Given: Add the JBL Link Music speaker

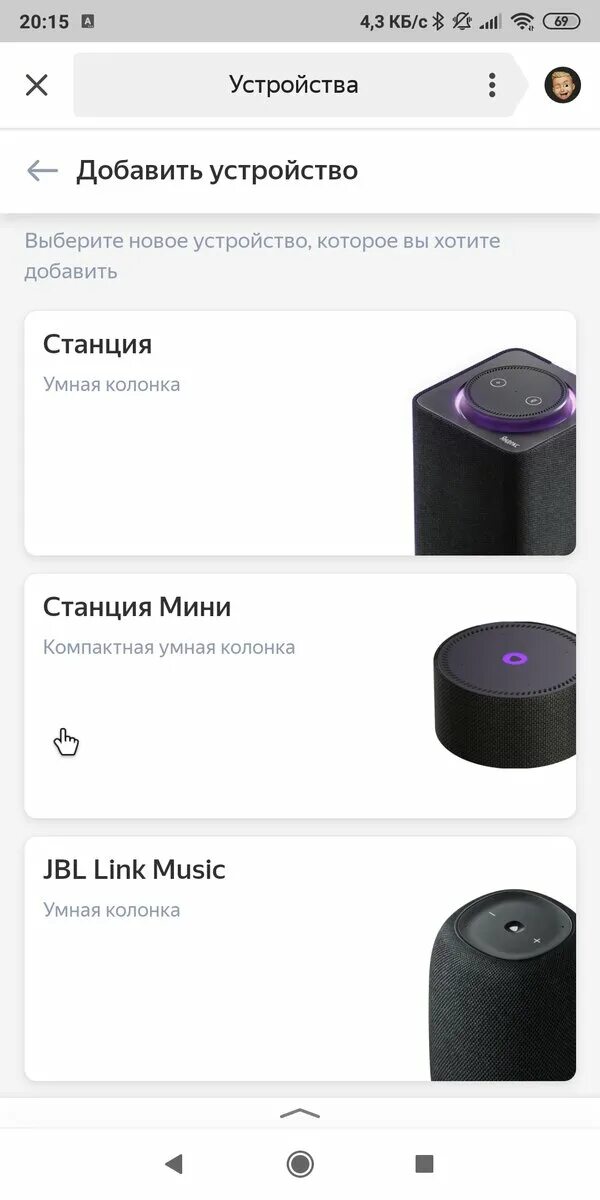Looking at the screenshot, I should point(300,958).
